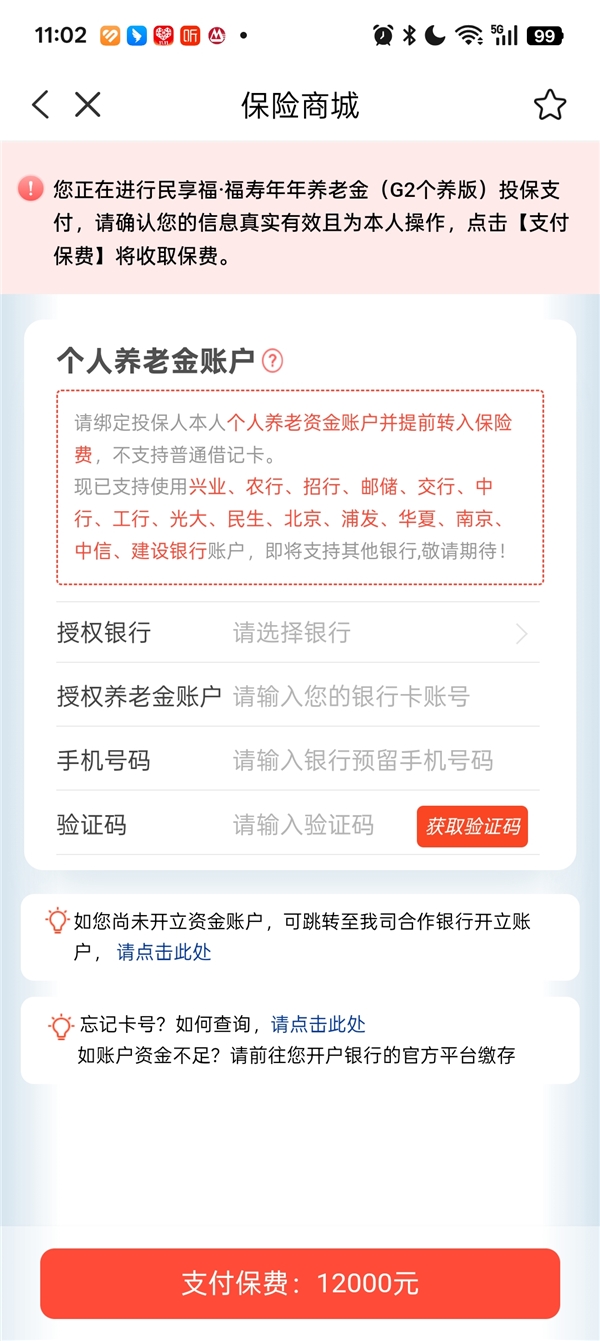Request a code with 获取验证码
Screen dimensions: 600x1341
pos(473,827)
